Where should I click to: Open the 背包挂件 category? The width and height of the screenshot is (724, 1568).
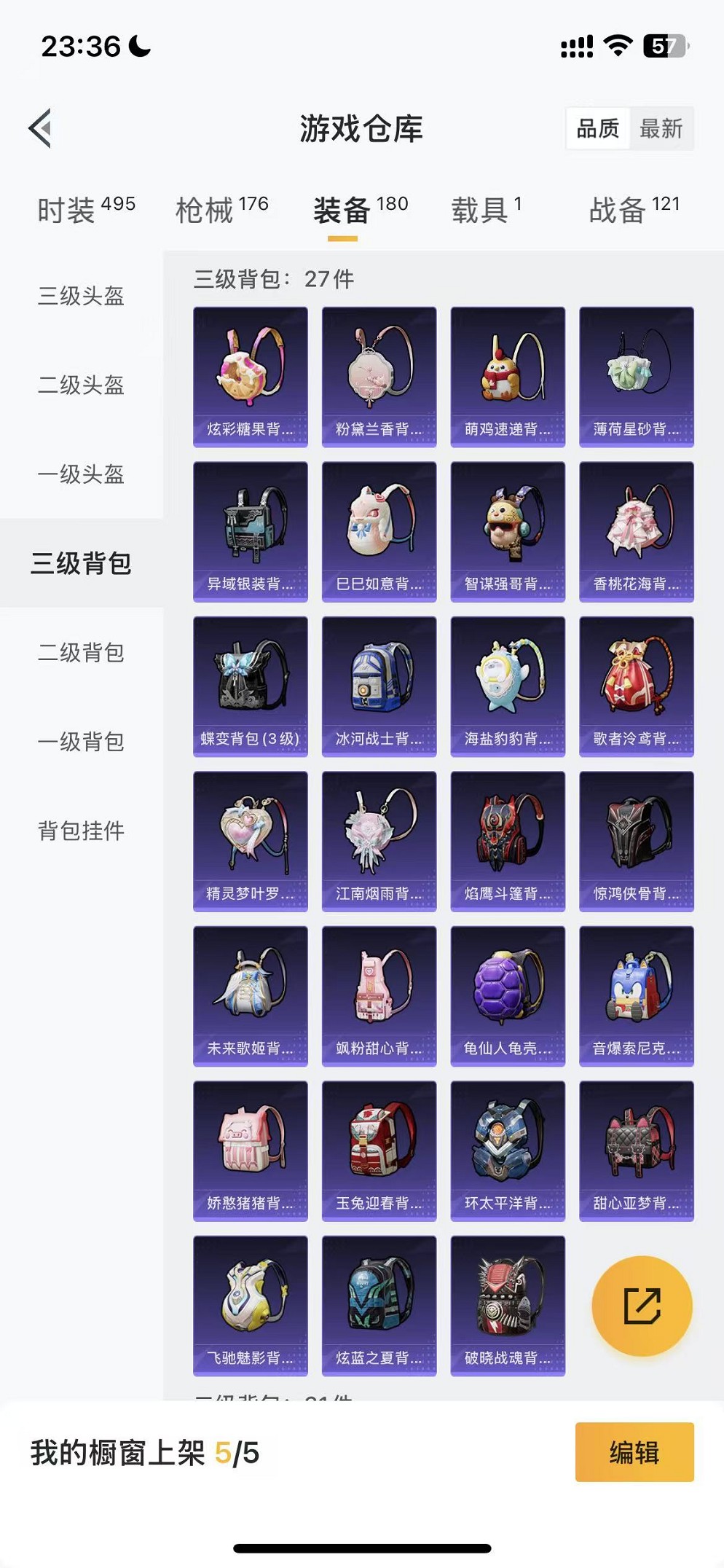(x=81, y=831)
